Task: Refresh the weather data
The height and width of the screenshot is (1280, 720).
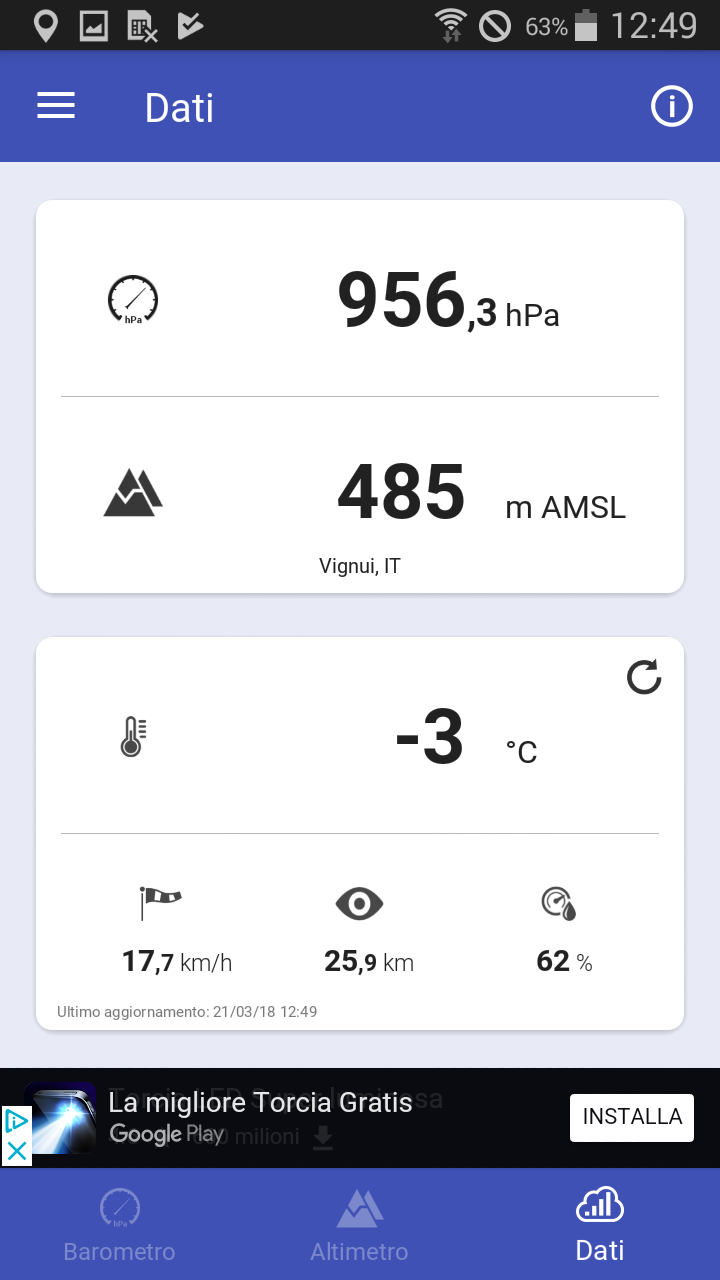Action: coord(644,677)
